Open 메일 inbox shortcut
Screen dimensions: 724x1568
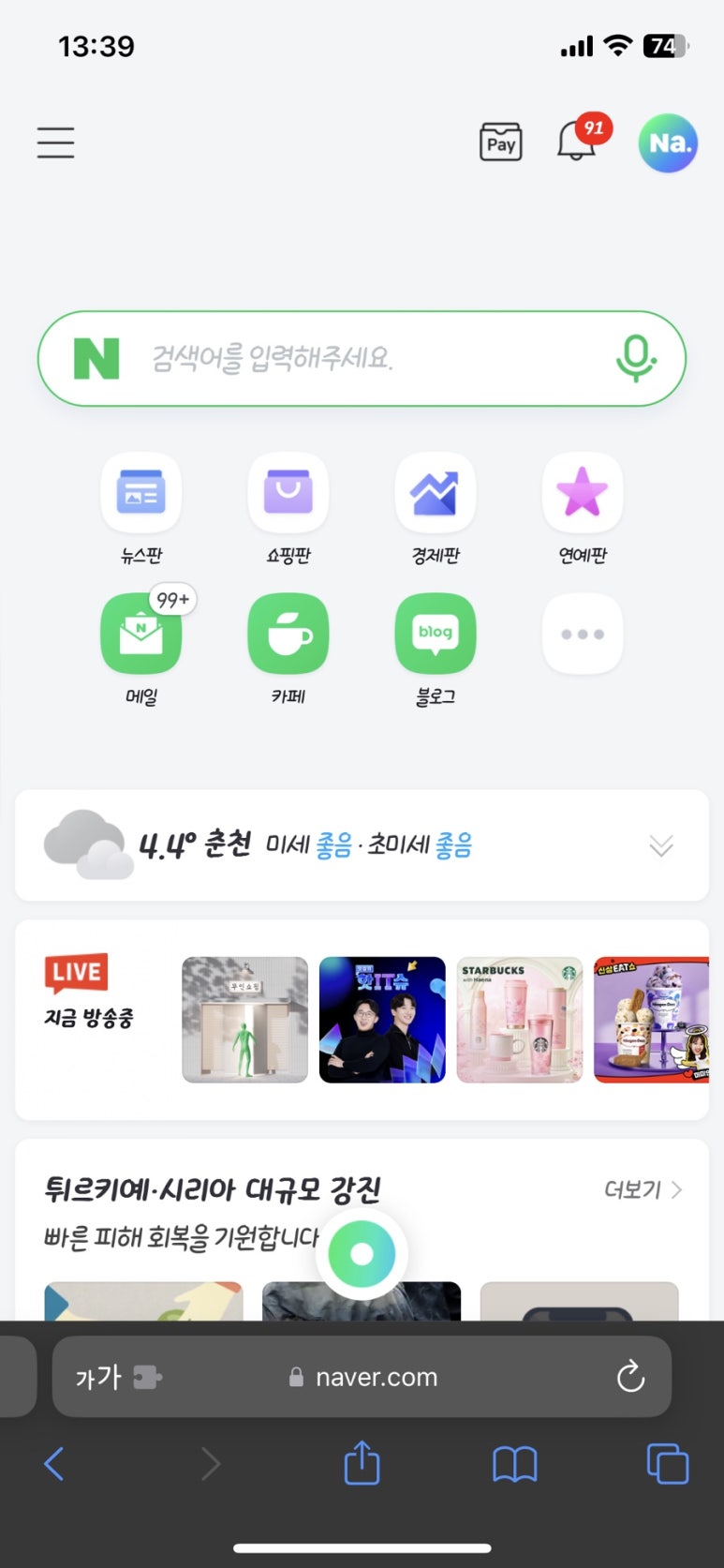140,635
